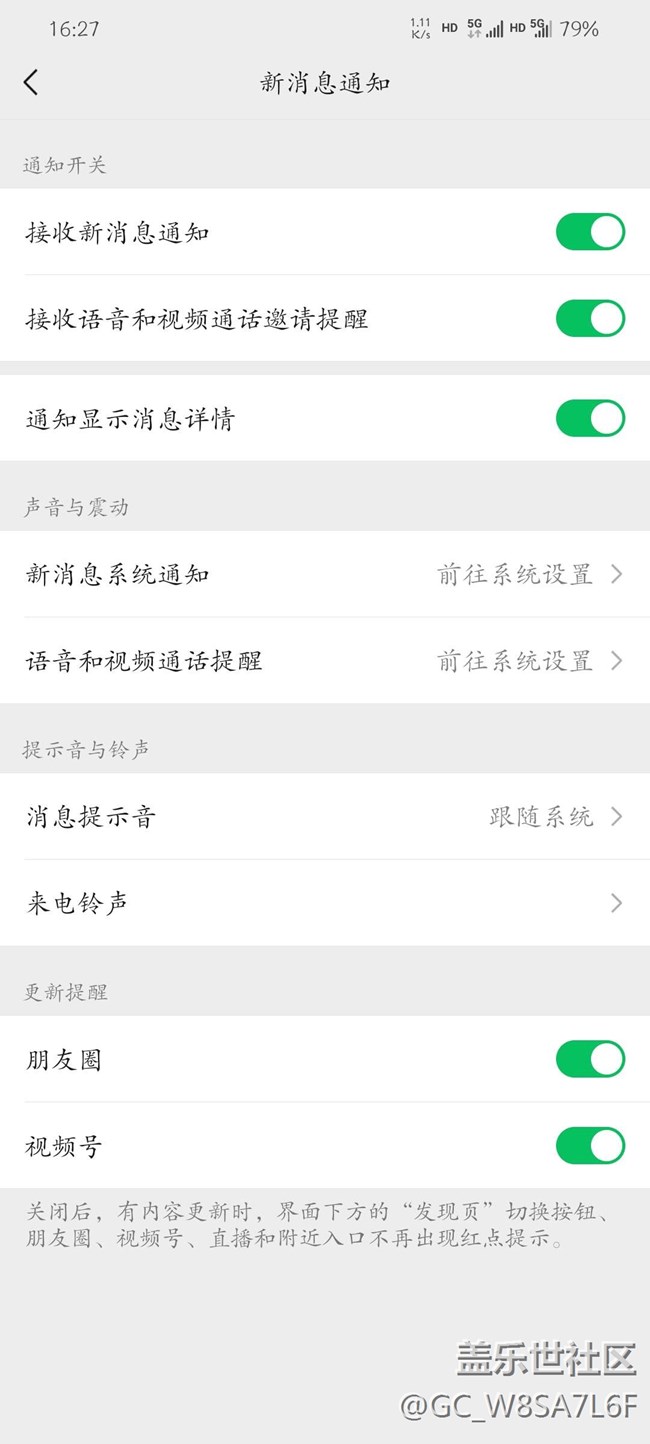Open 新消息系统通知 system settings
Viewport: 650px width, 1444px height.
tap(325, 574)
